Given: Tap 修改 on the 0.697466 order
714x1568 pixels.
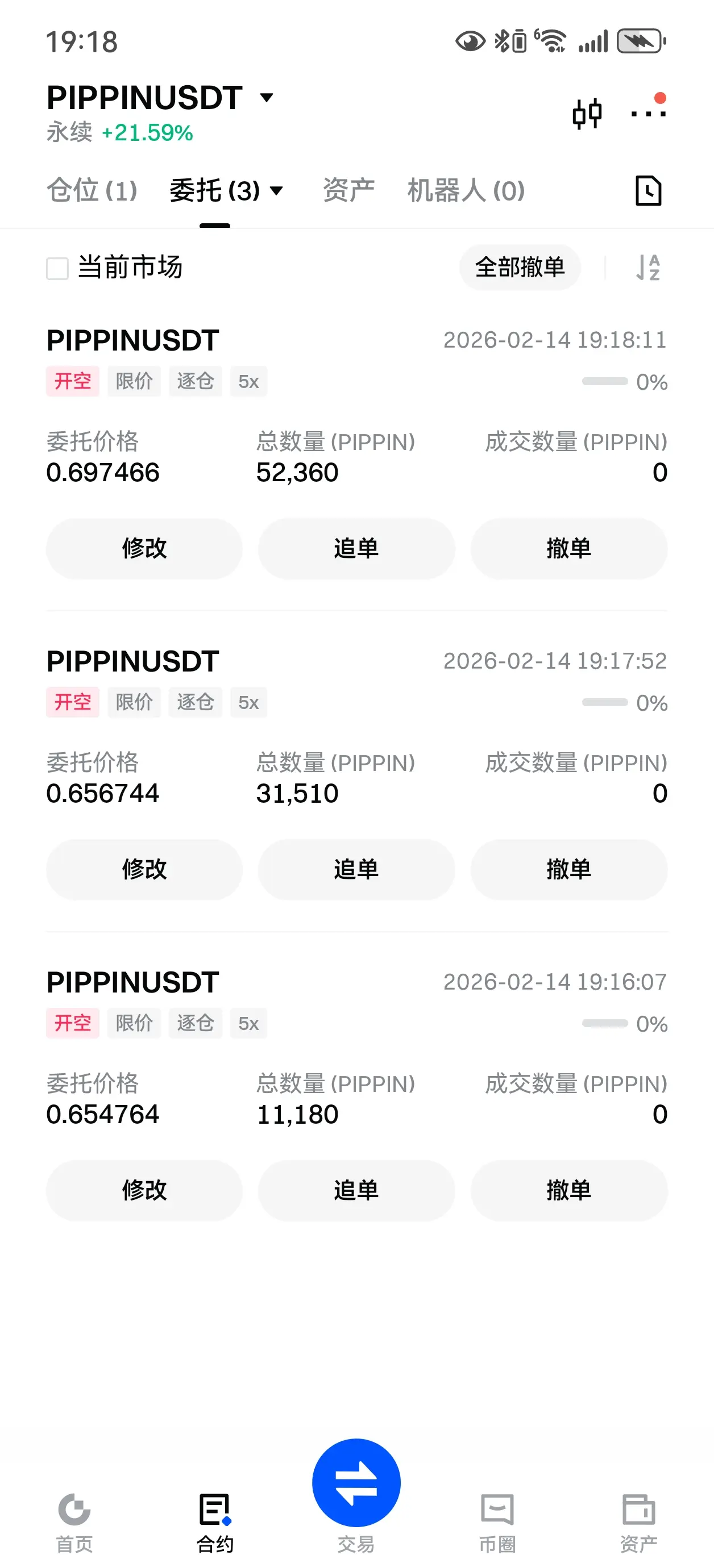Looking at the screenshot, I should tap(144, 548).
